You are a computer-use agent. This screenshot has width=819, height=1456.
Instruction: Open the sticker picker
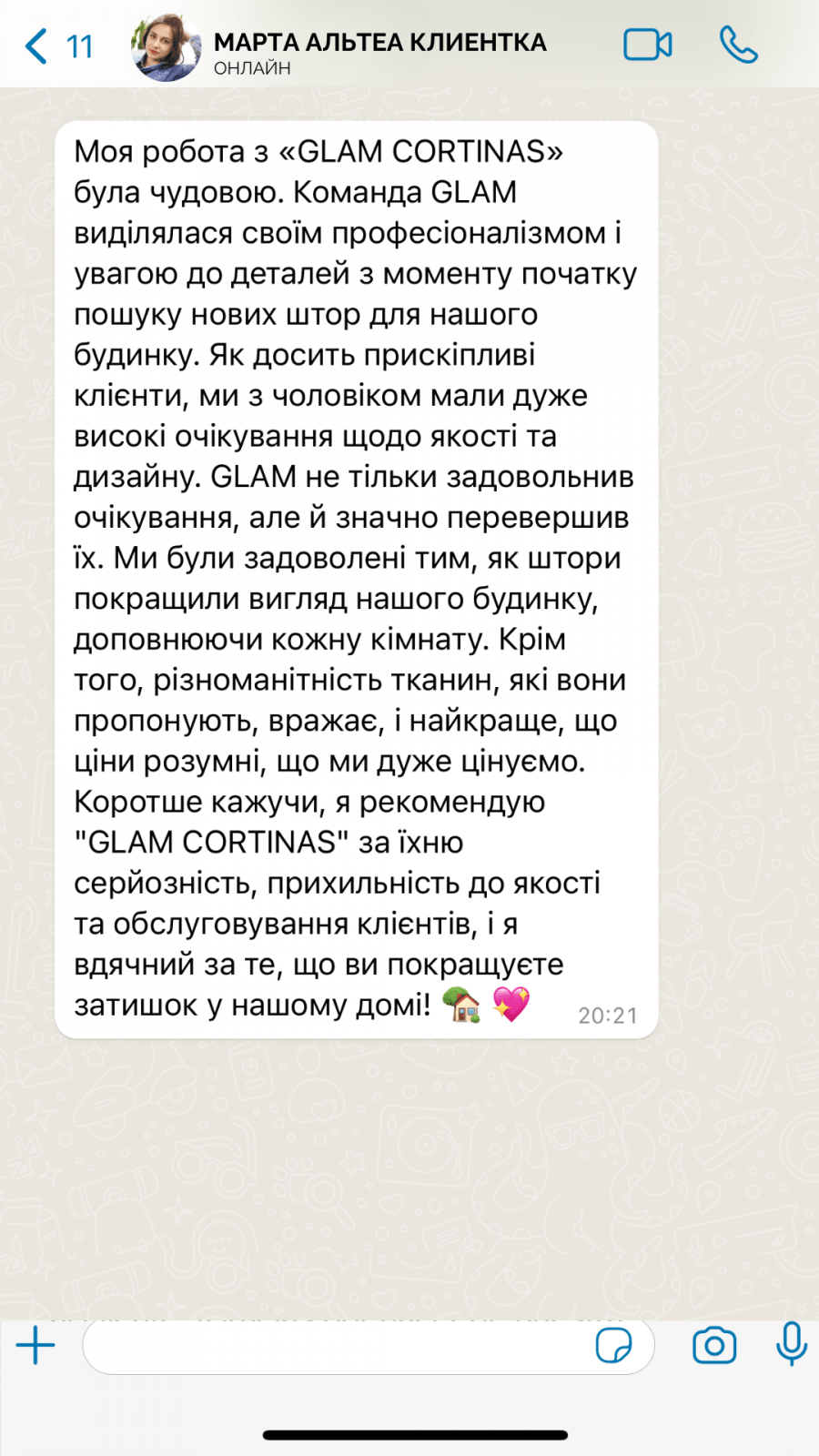[x=613, y=1345]
